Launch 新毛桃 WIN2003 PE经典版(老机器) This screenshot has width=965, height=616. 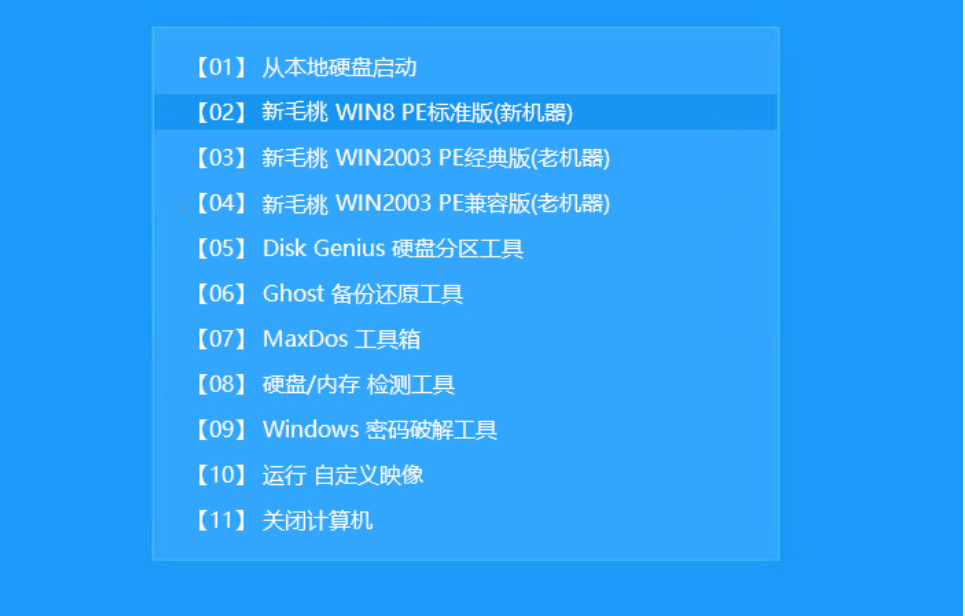tap(435, 158)
